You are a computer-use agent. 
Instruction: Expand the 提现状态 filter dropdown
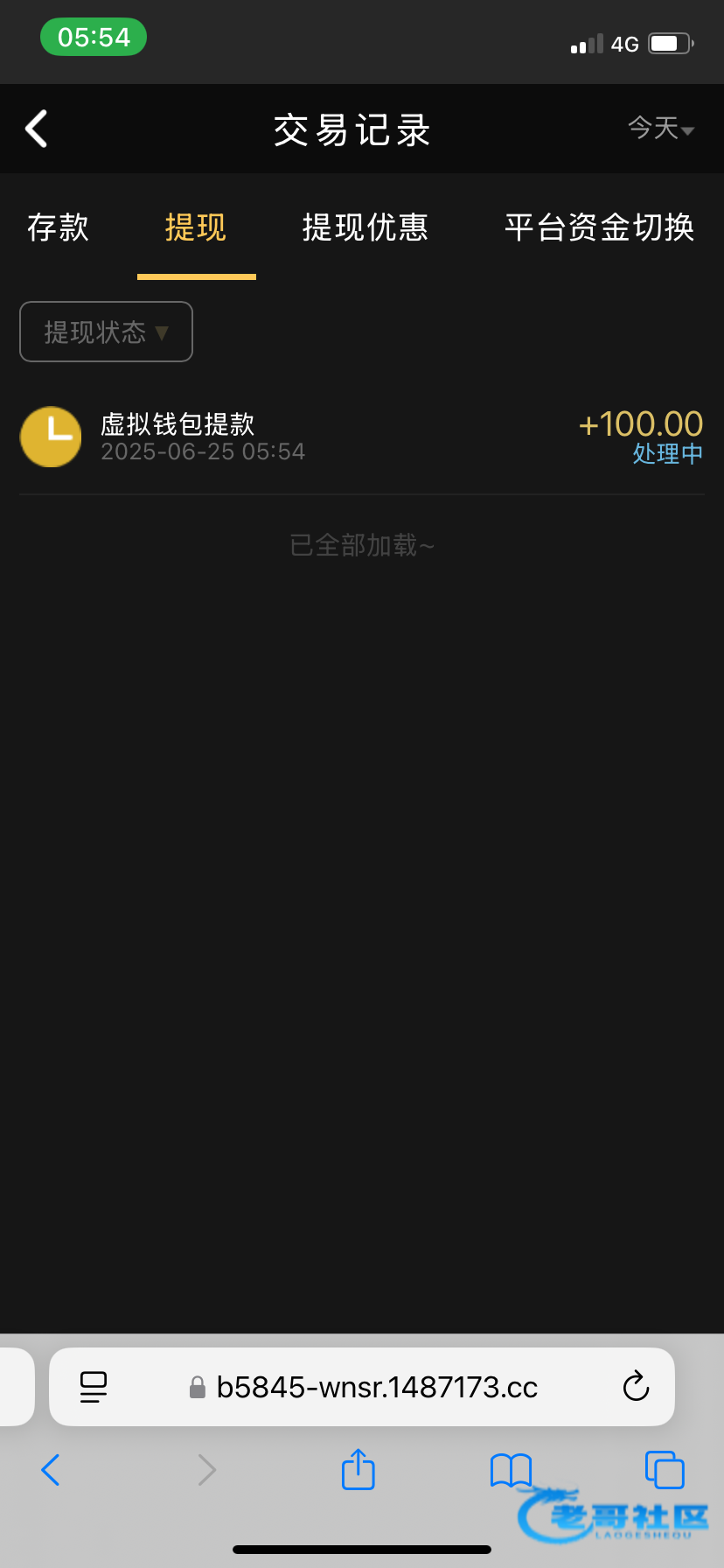click(106, 332)
